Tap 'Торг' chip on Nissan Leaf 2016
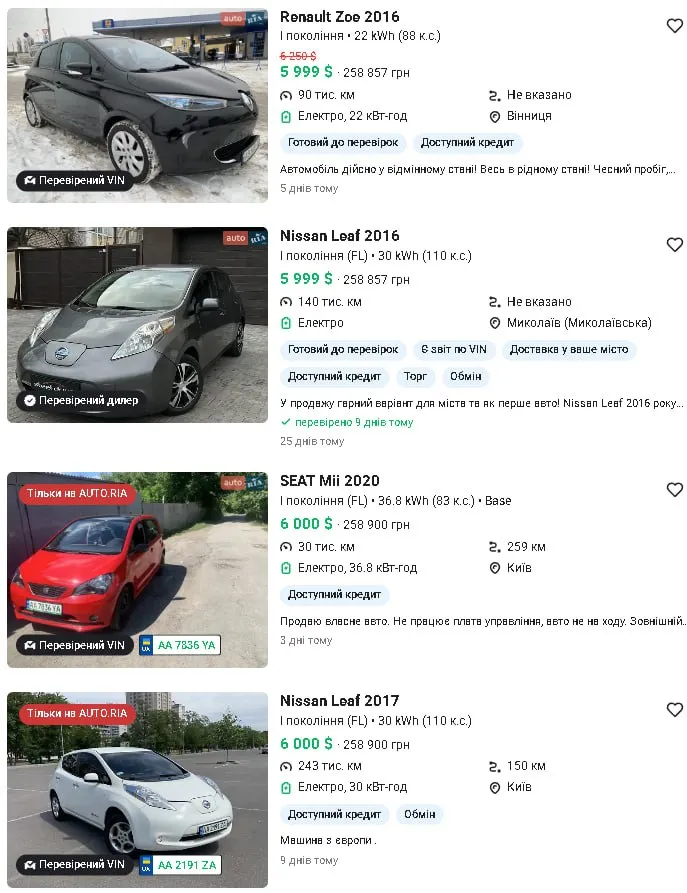This screenshot has height=893, width=687. click(x=415, y=377)
